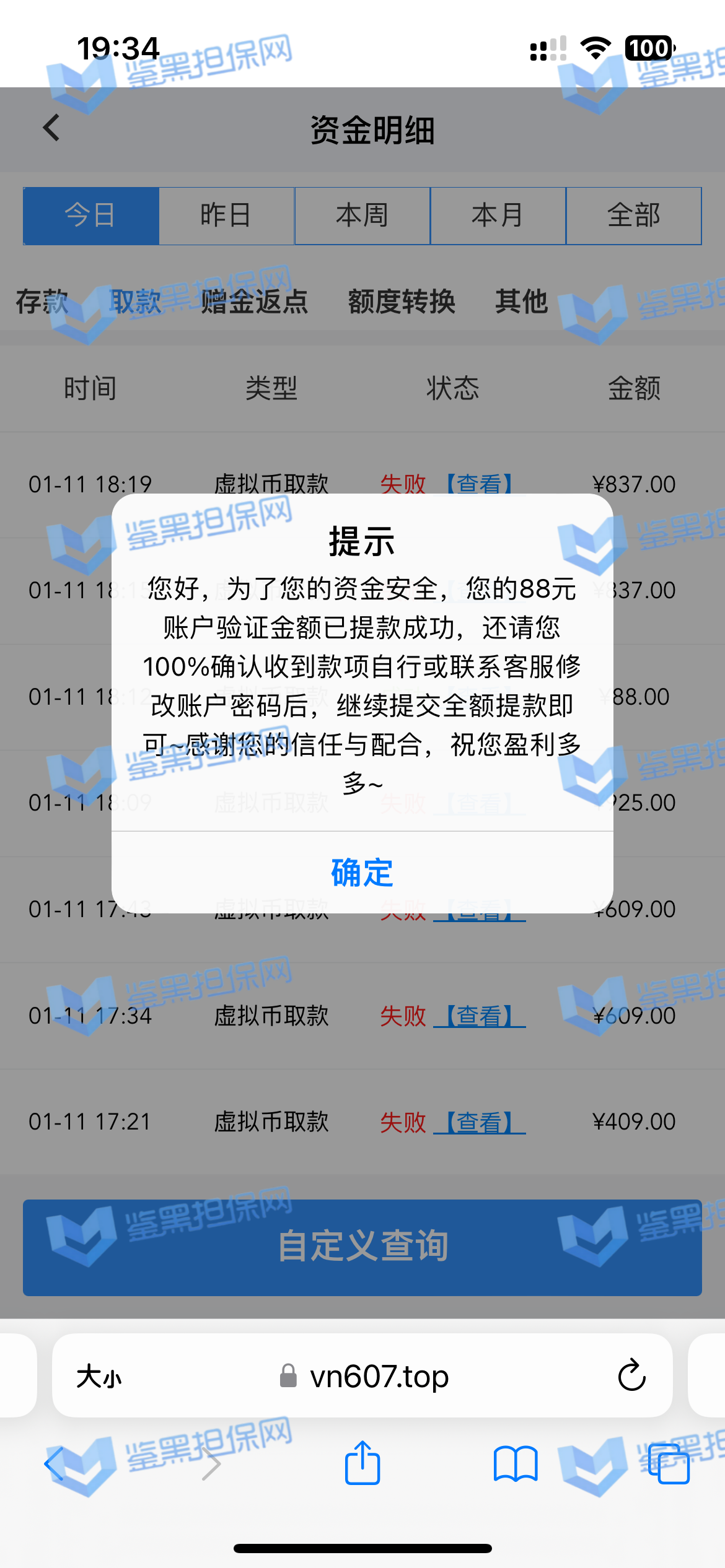
Task: Confirm the dialog with 确定
Action: point(362,873)
